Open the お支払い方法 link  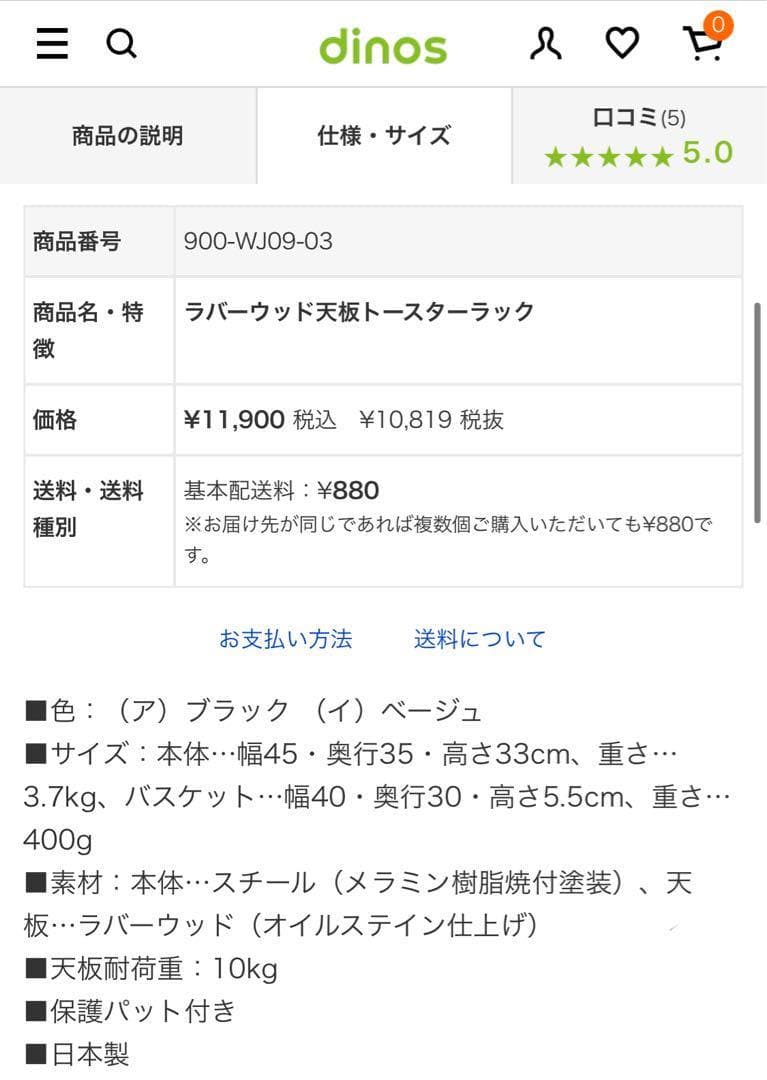tap(288, 638)
